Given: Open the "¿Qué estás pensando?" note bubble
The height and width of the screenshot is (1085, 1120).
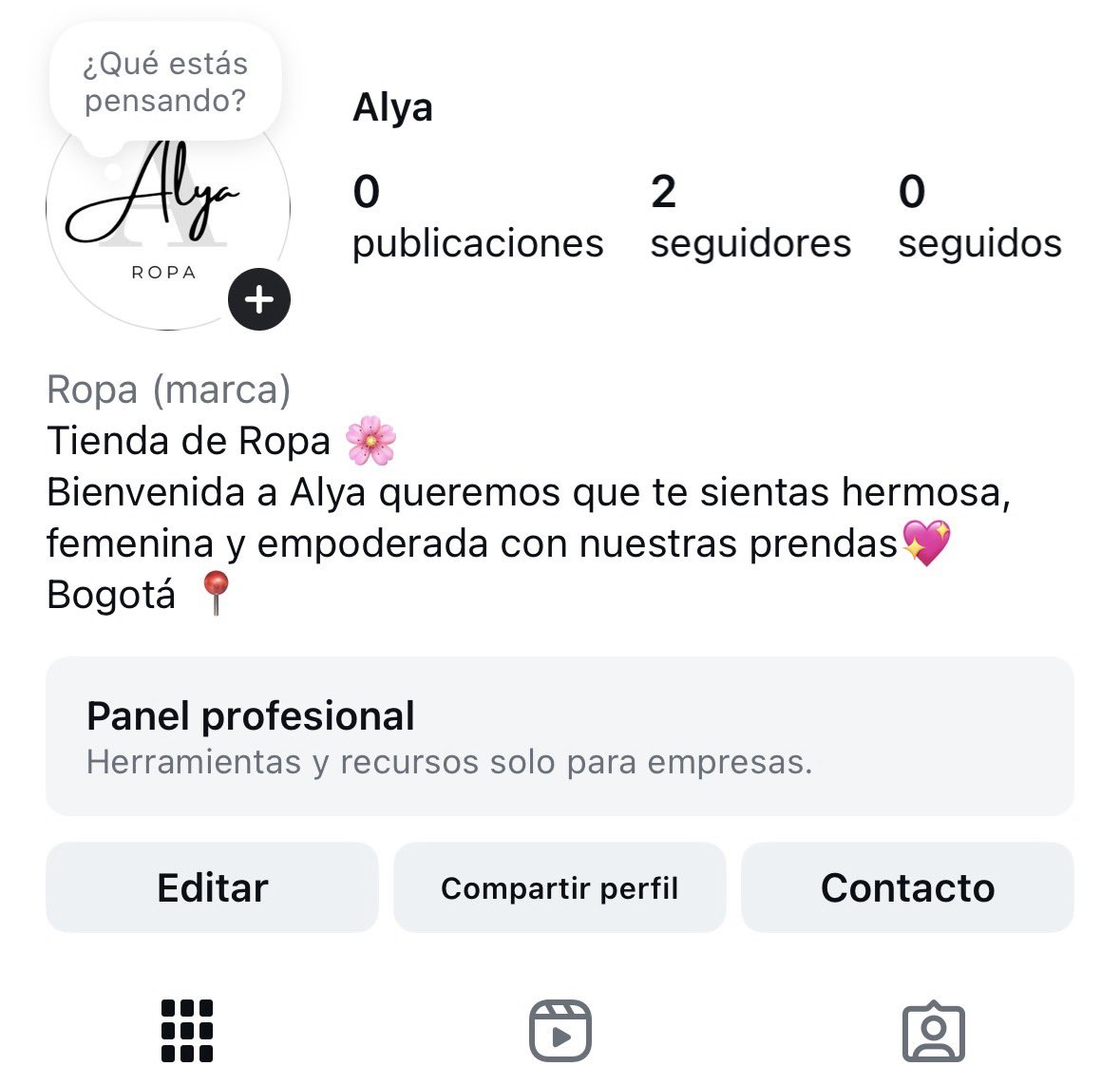Looking at the screenshot, I should click(x=165, y=82).
